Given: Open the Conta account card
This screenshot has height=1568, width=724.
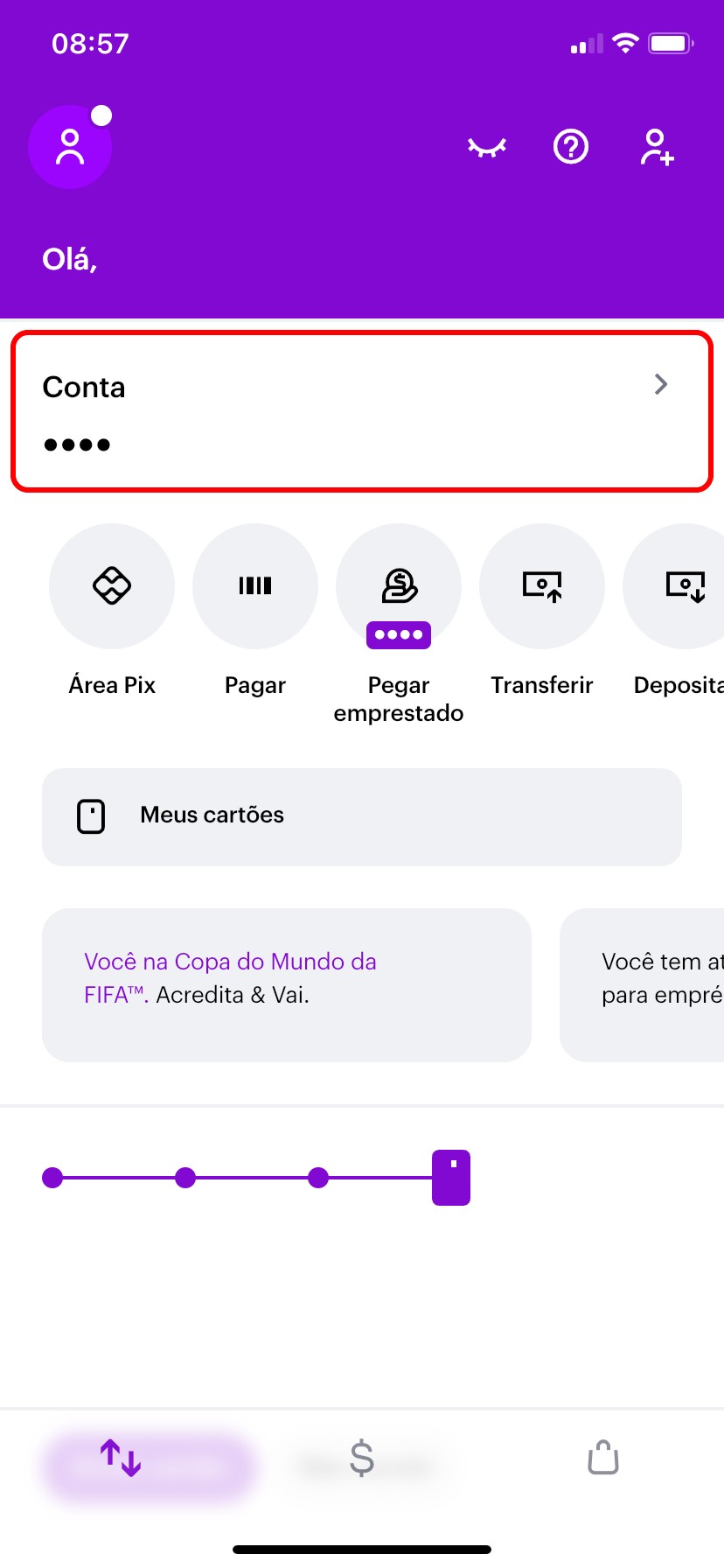Looking at the screenshot, I should pos(362,411).
